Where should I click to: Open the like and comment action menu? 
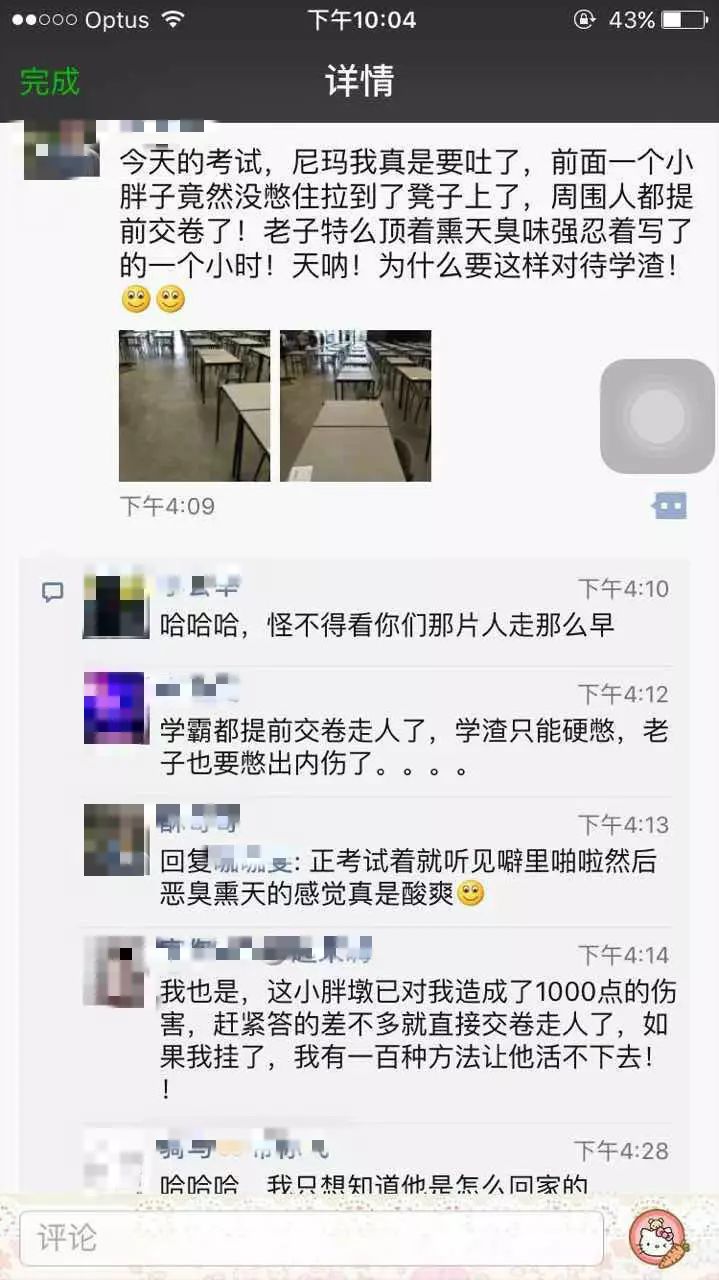click(x=669, y=506)
